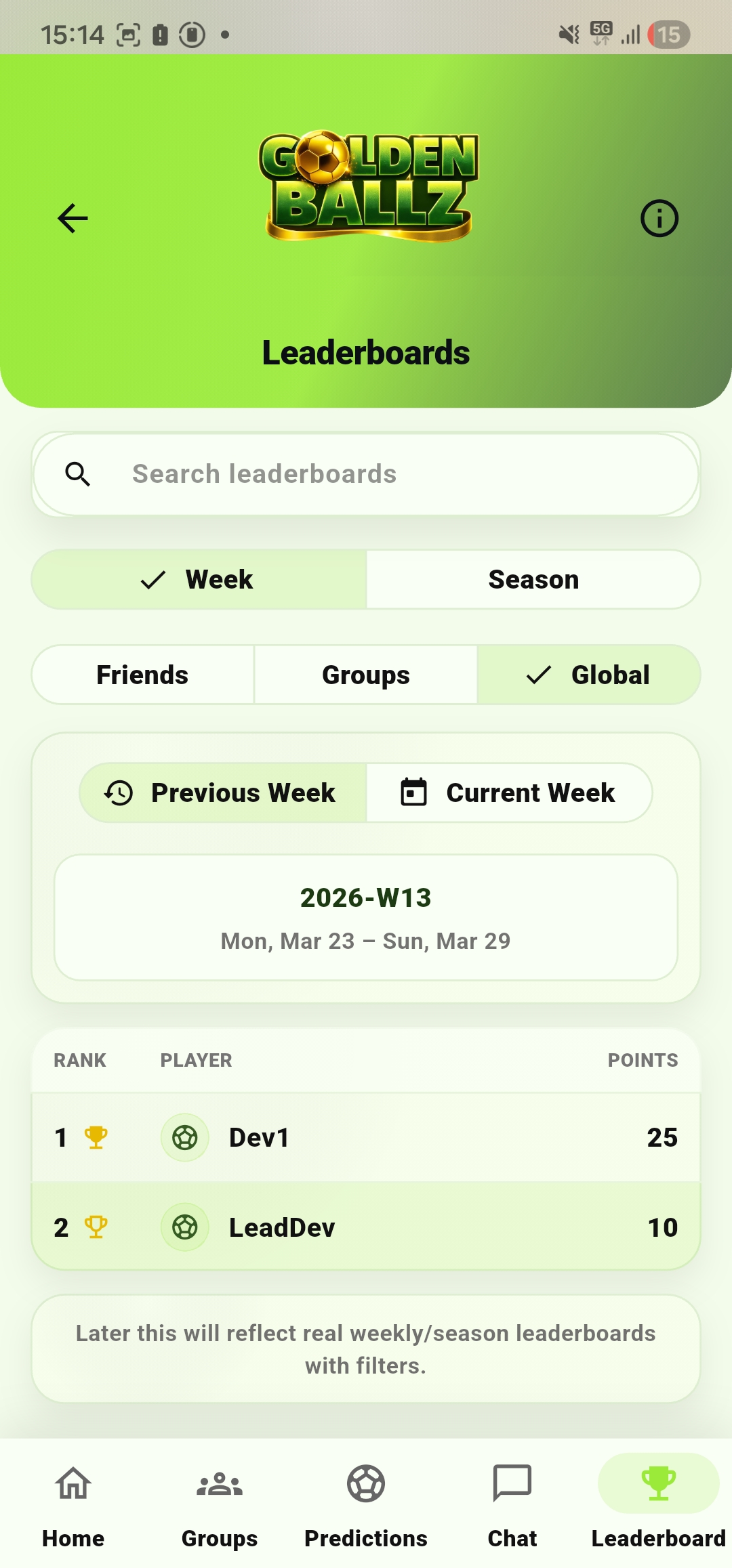This screenshot has width=732, height=1568.
Task: Open the Predictions soccer ball icon
Action: (365, 1483)
